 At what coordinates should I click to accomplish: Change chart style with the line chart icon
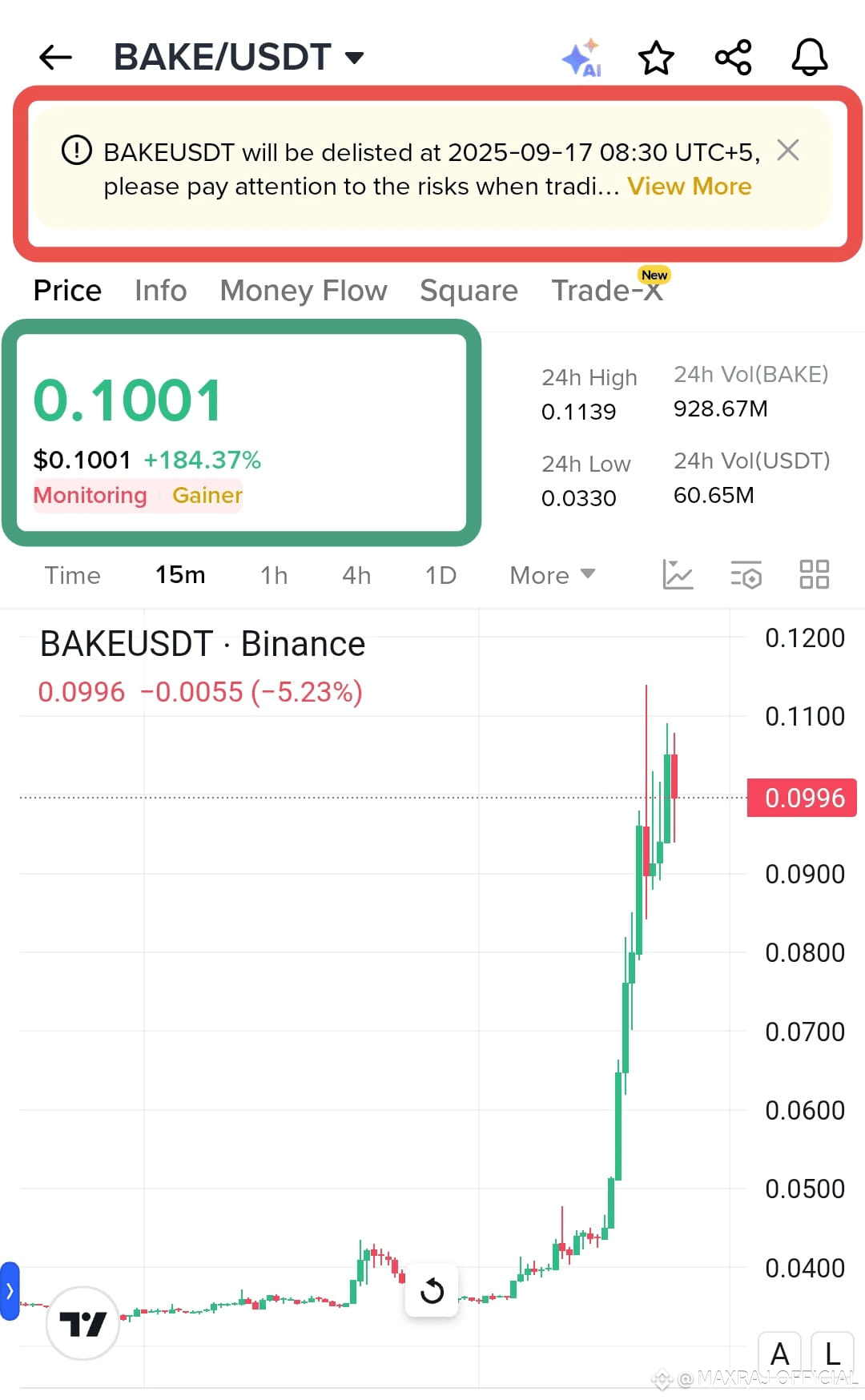point(678,574)
